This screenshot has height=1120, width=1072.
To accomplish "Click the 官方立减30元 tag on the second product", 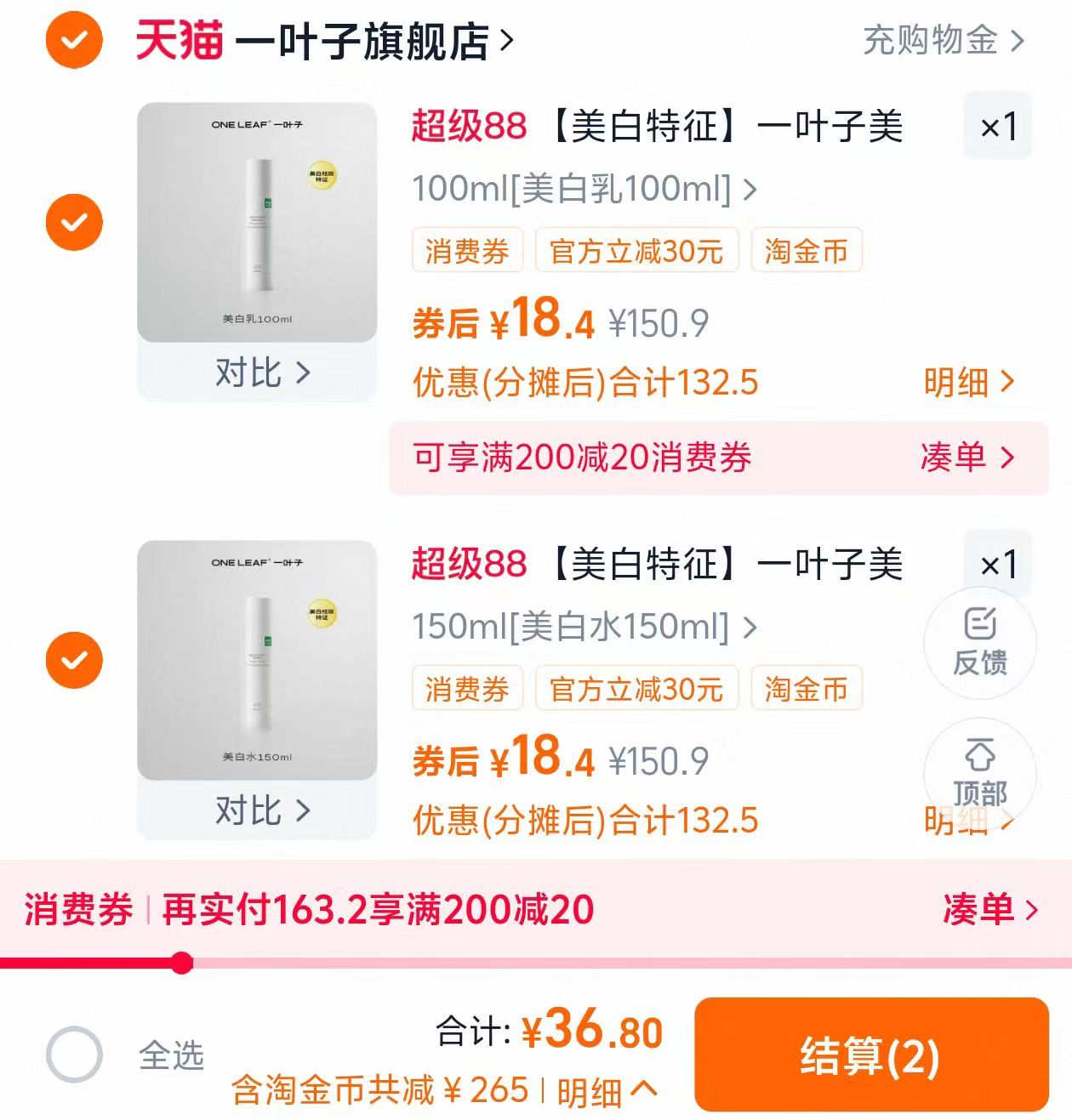I will pos(636,691).
